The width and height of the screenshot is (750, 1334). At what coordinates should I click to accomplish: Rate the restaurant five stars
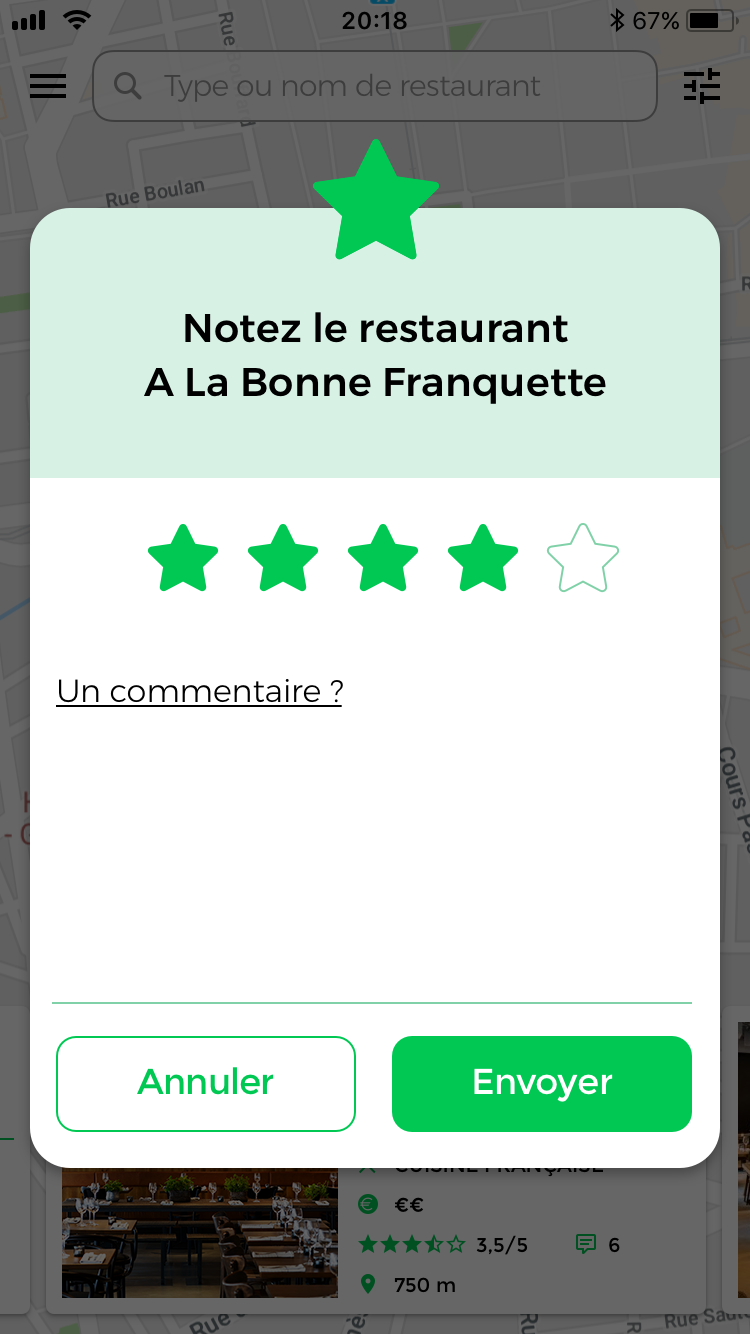tap(583, 558)
